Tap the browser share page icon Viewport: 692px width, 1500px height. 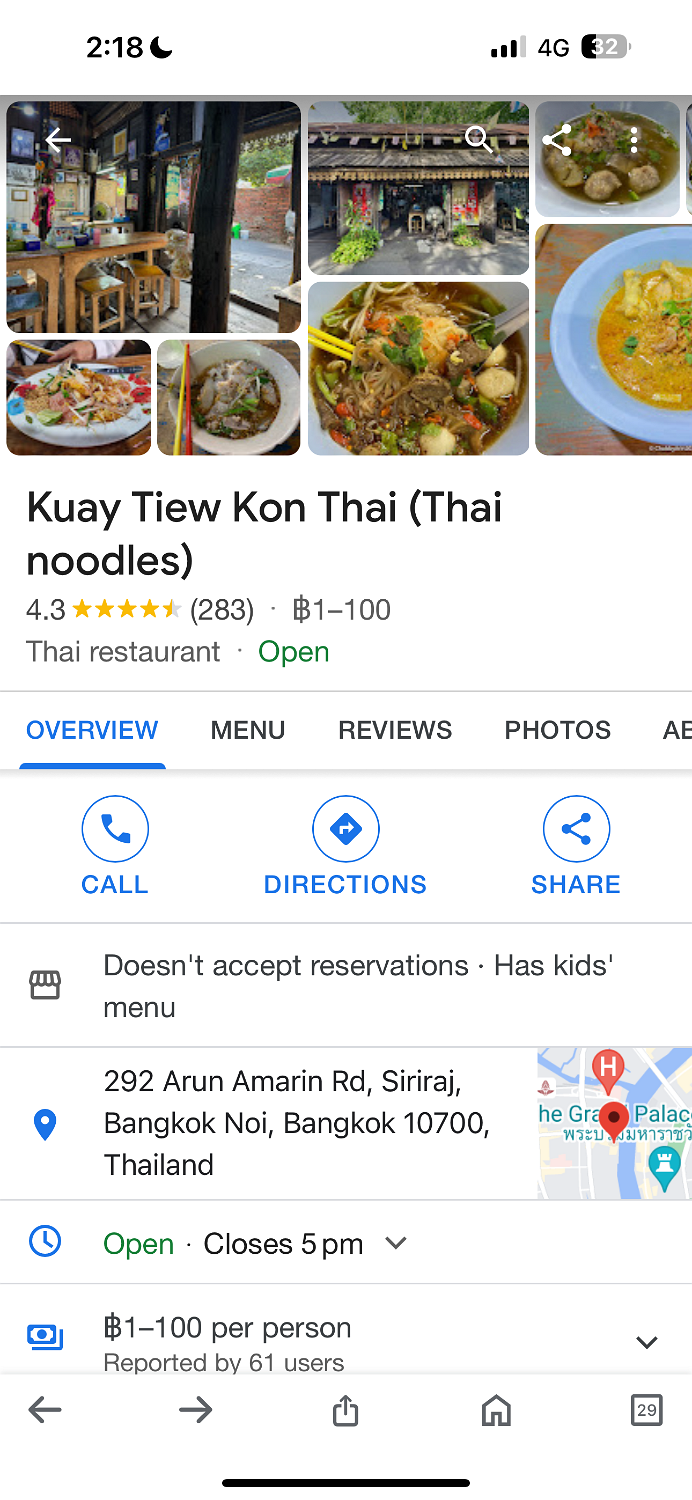(x=345, y=1410)
